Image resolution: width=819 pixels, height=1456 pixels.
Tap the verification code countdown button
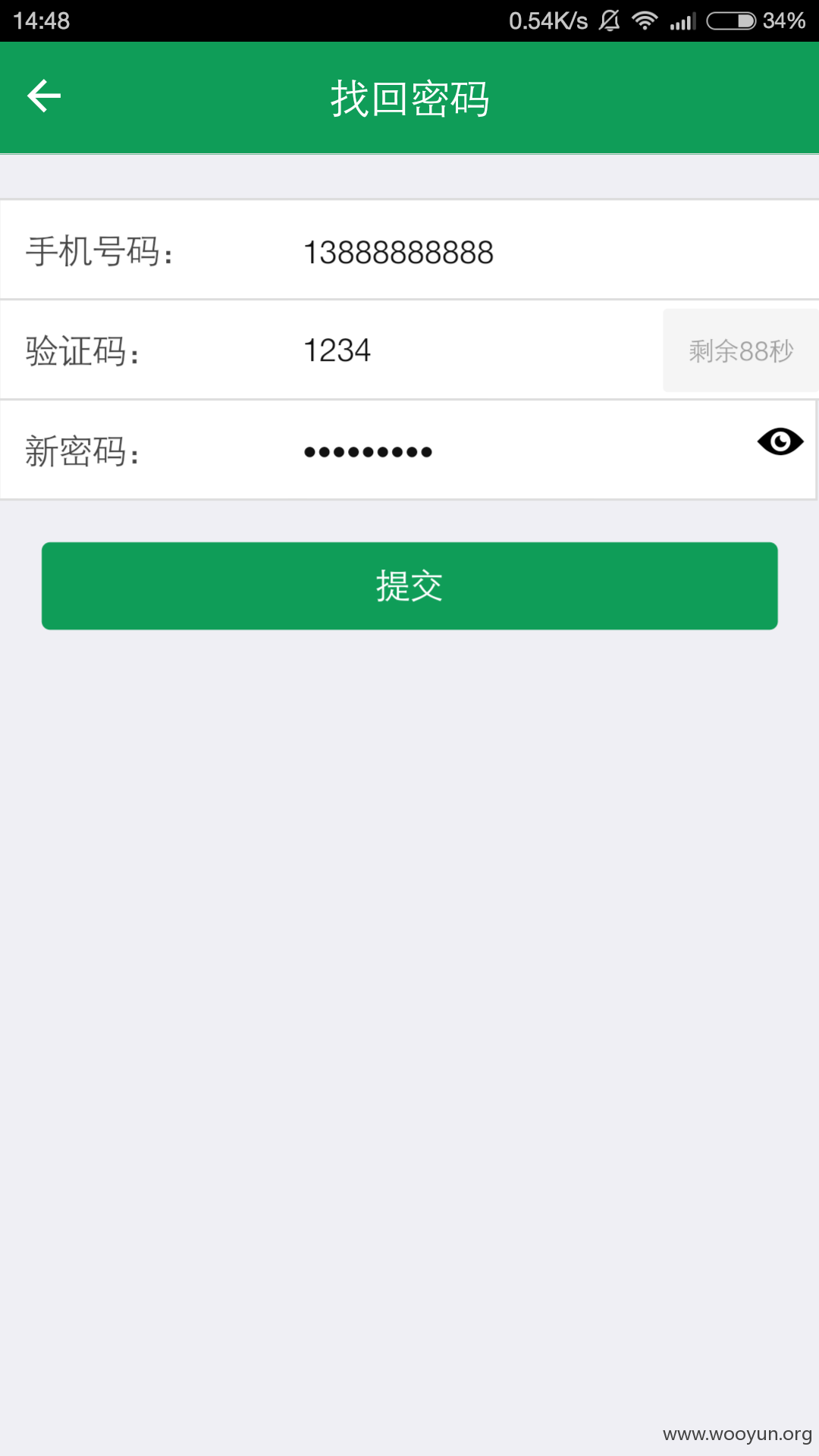(x=741, y=350)
